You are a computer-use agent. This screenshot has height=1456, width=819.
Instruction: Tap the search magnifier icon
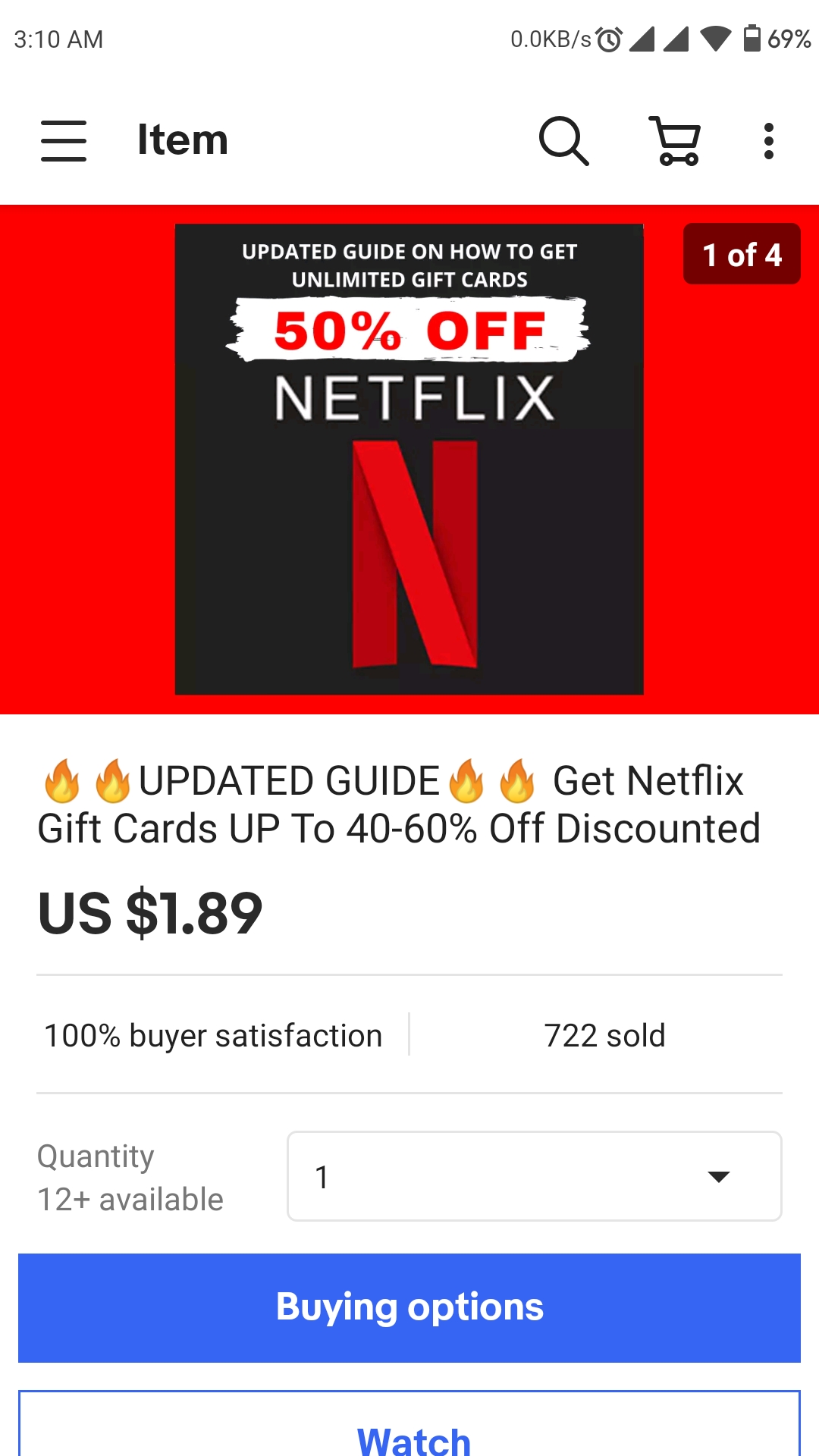563,140
